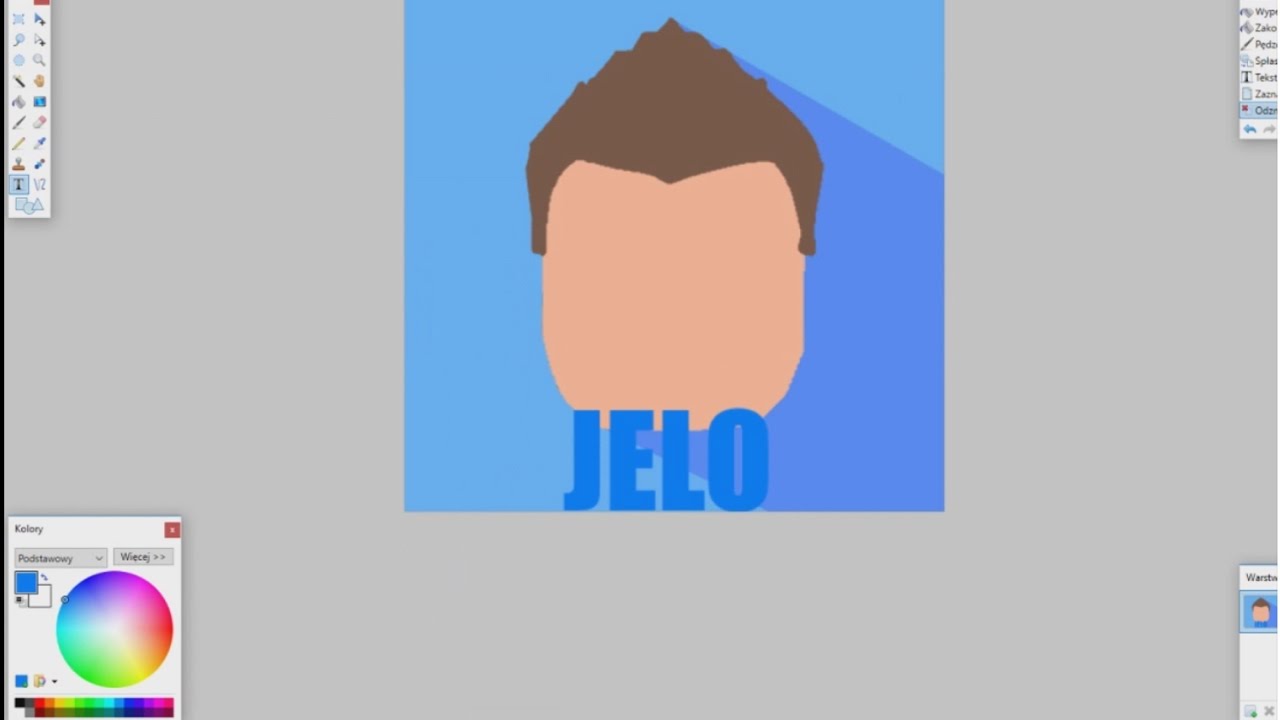Swap primary and secondary colors
Image resolution: width=1280 pixels, height=720 pixels.
pyautogui.click(x=44, y=578)
